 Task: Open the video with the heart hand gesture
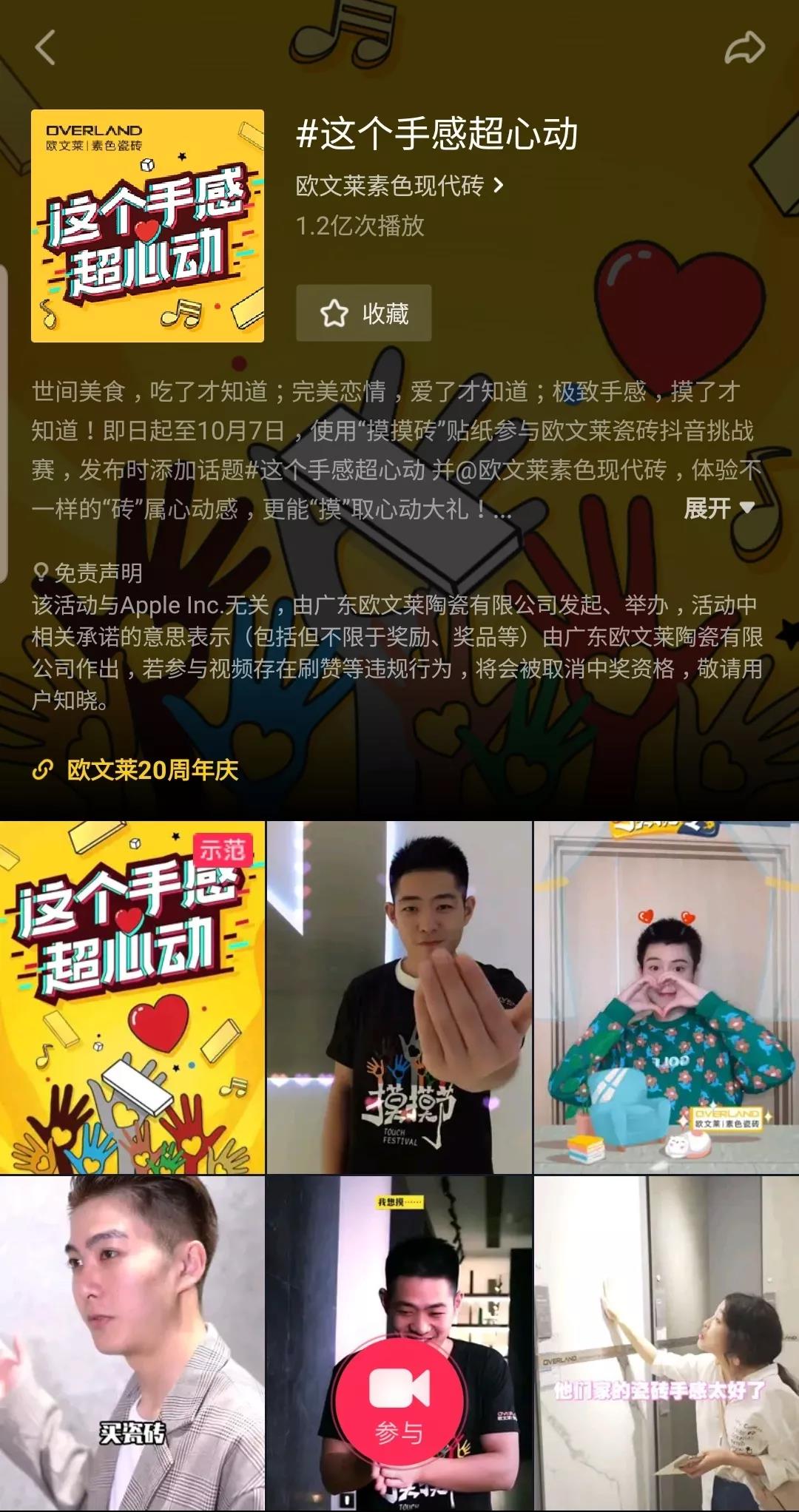pyautogui.click(x=666, y=997)
